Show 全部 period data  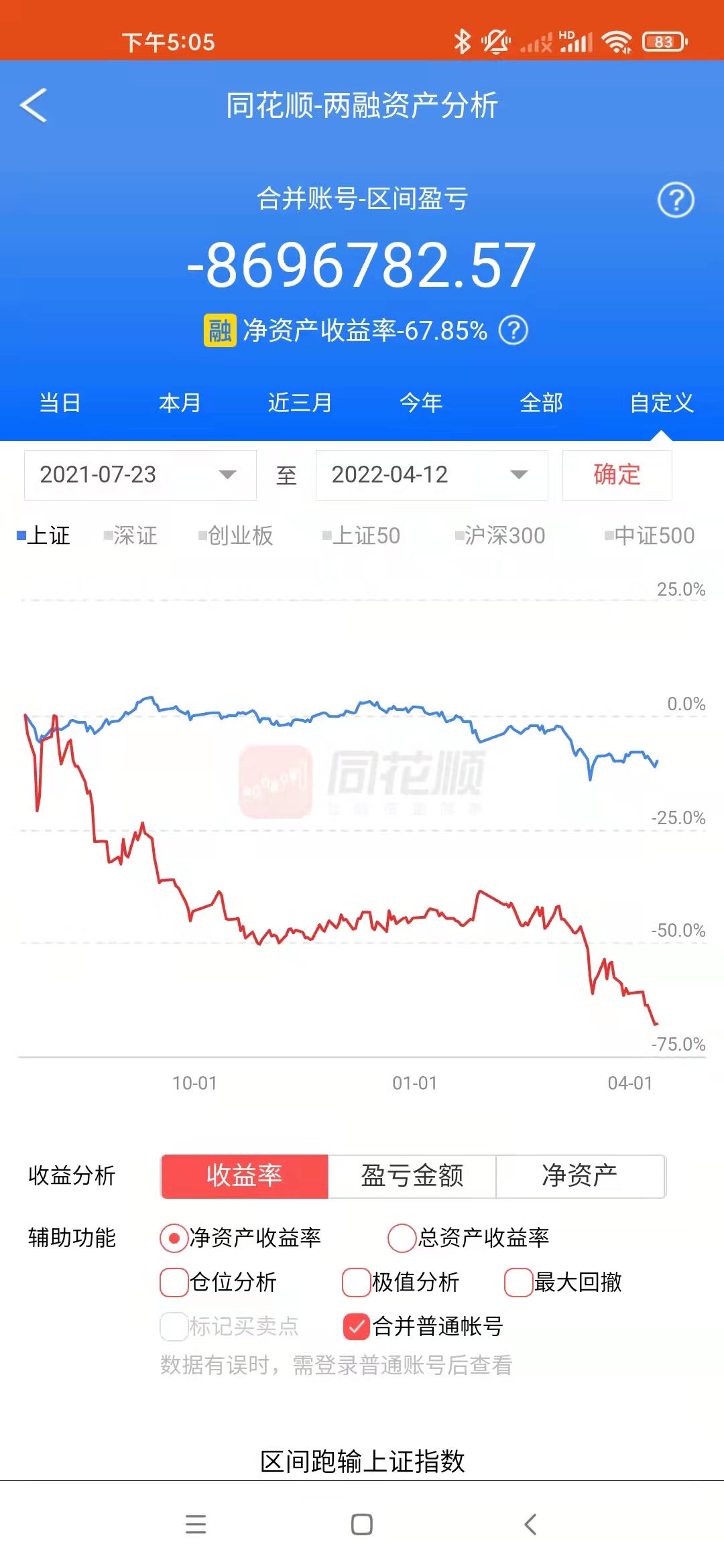[x=541, y=403]
